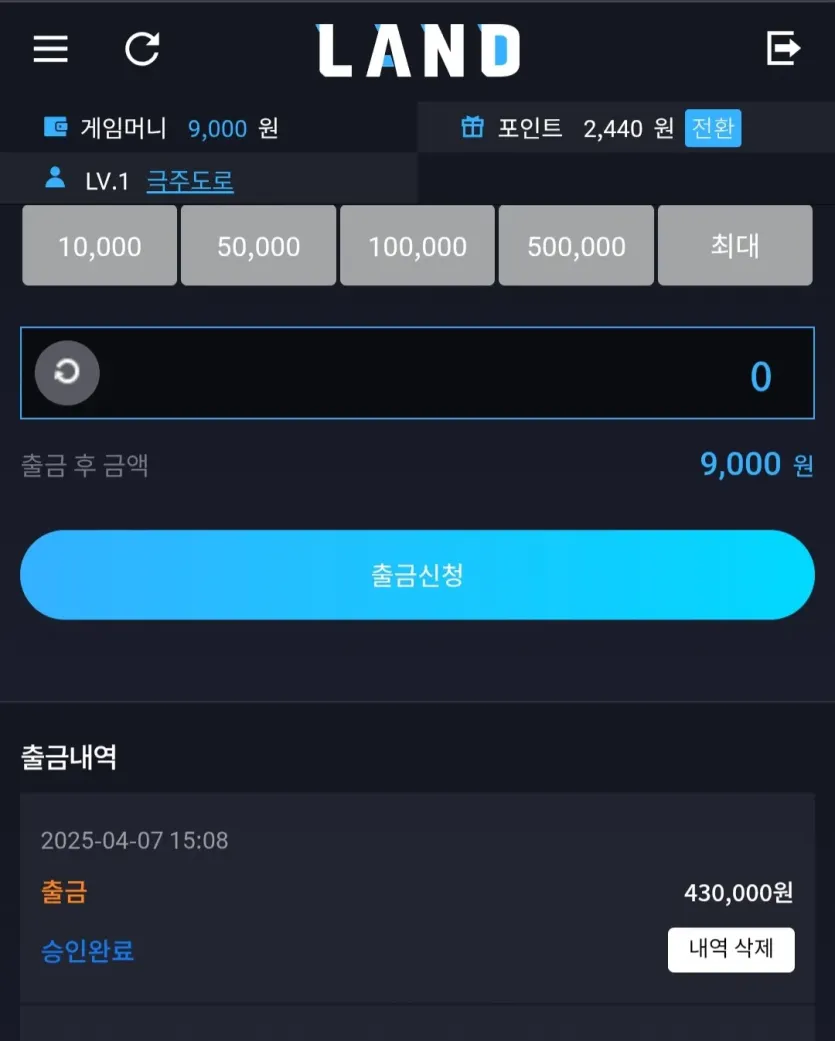
Task: Tap the logout icon at top right
Action: pos(783,48)
